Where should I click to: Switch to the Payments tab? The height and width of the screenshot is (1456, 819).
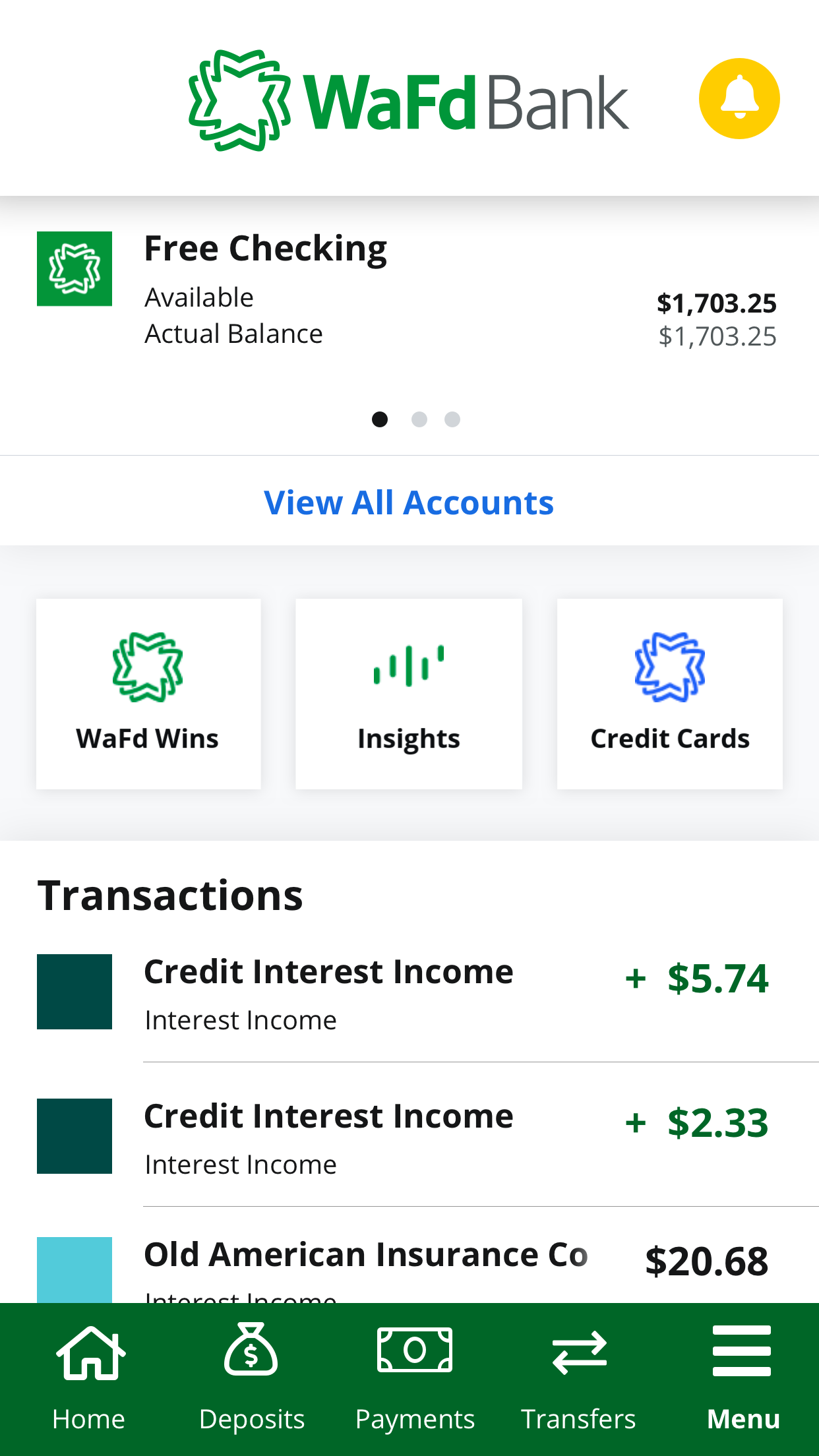coord(415,1378)
